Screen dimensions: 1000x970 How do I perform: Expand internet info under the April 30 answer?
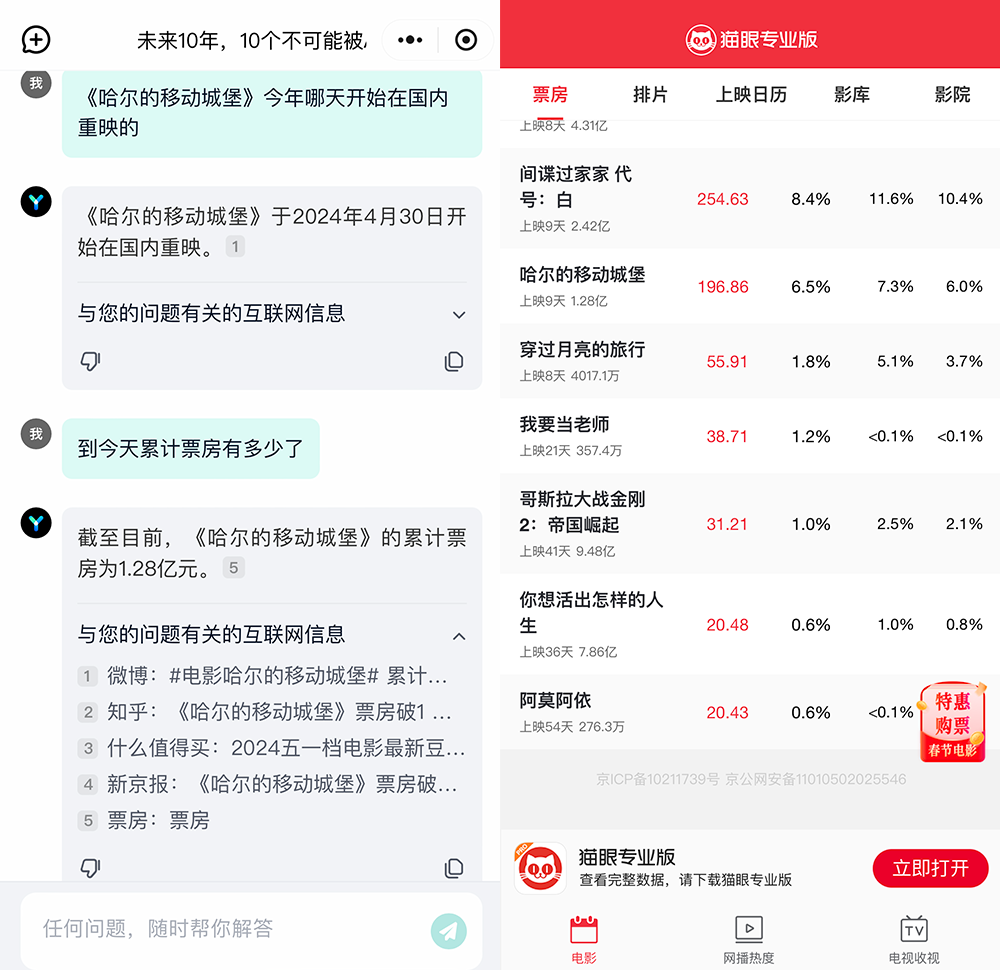pyautogui.click(x=459, y=314)
